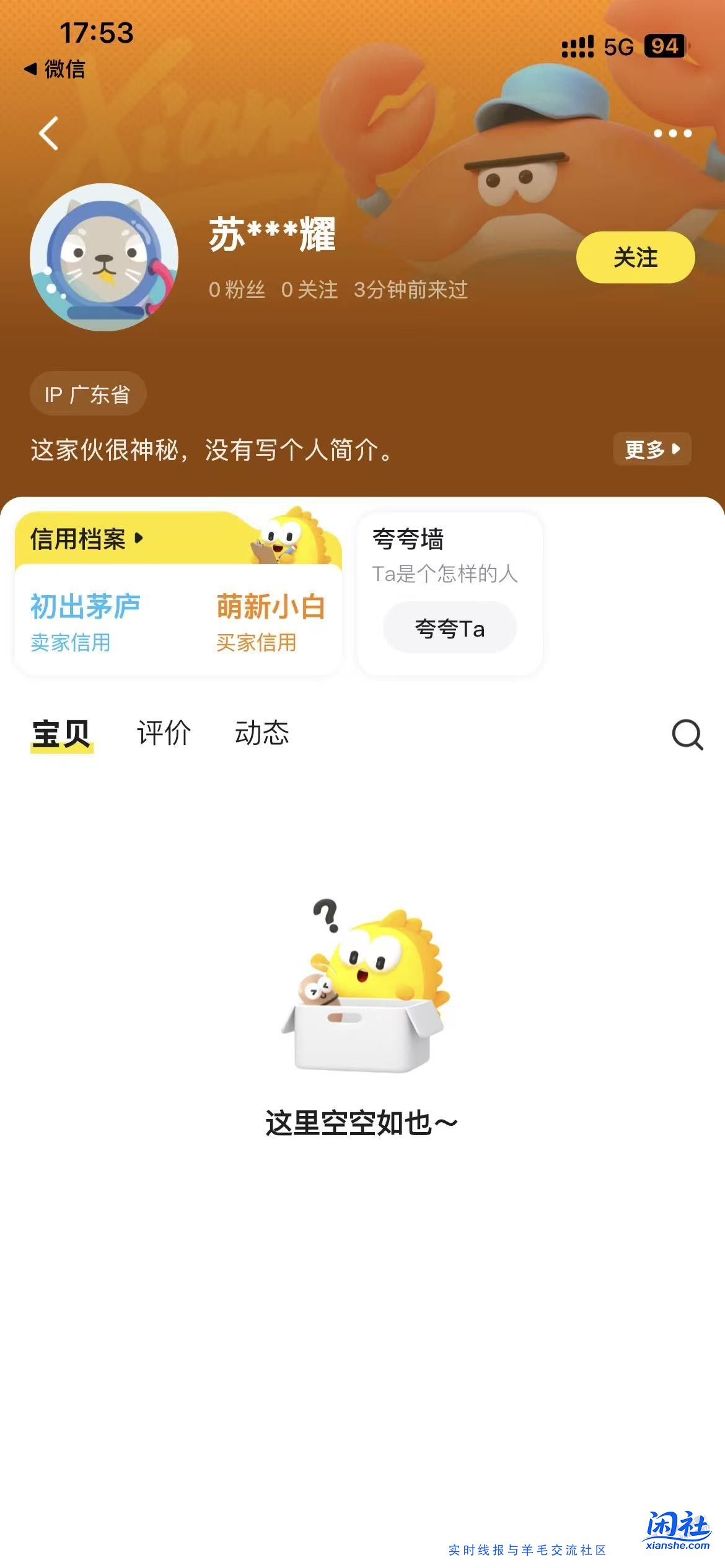Tap the 0 粉丝 fans count
Image resolution: width=725 pixels, height=1568 pixels.
tap(235, 290)
